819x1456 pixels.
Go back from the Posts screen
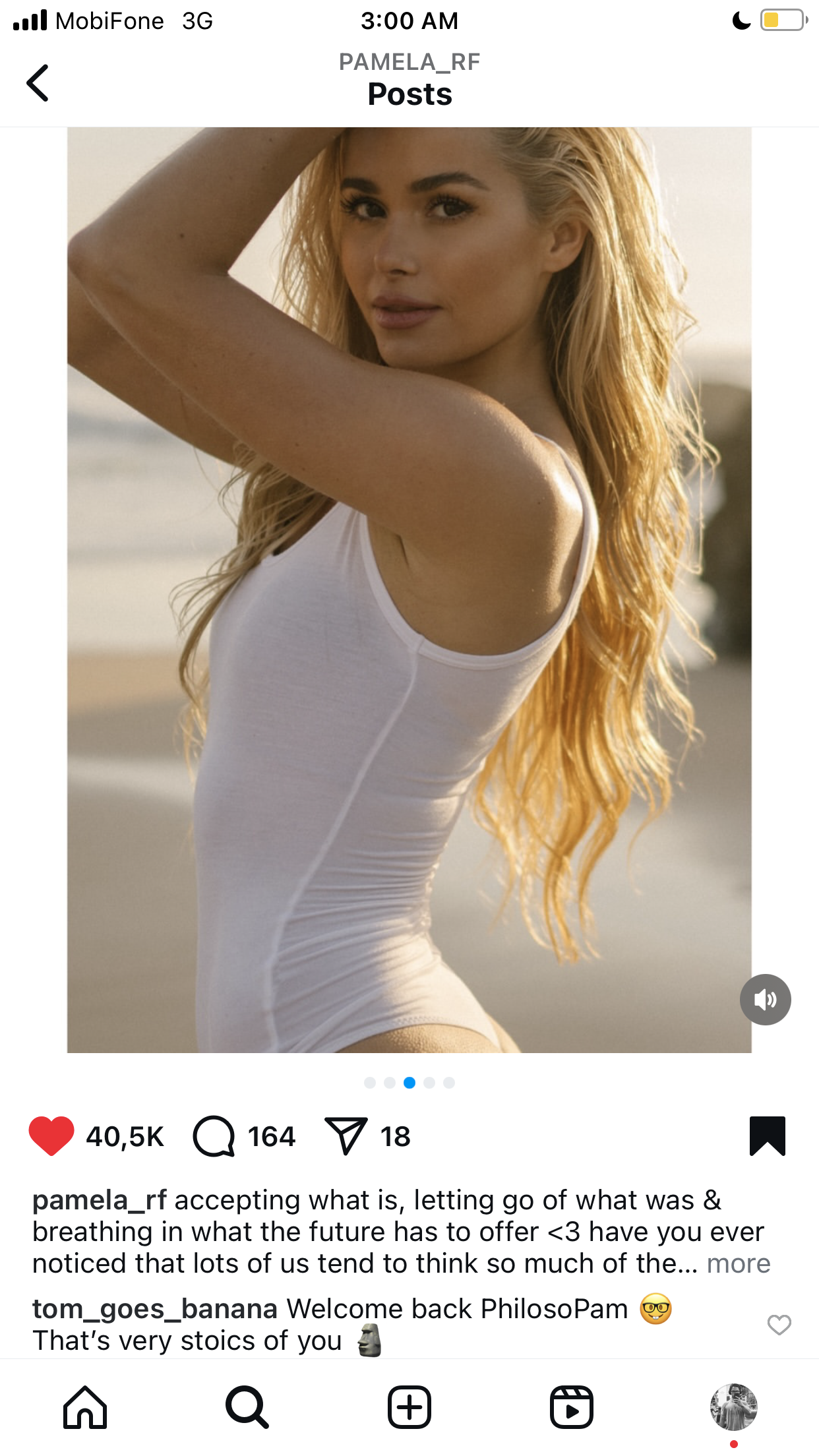click(38, 83)
